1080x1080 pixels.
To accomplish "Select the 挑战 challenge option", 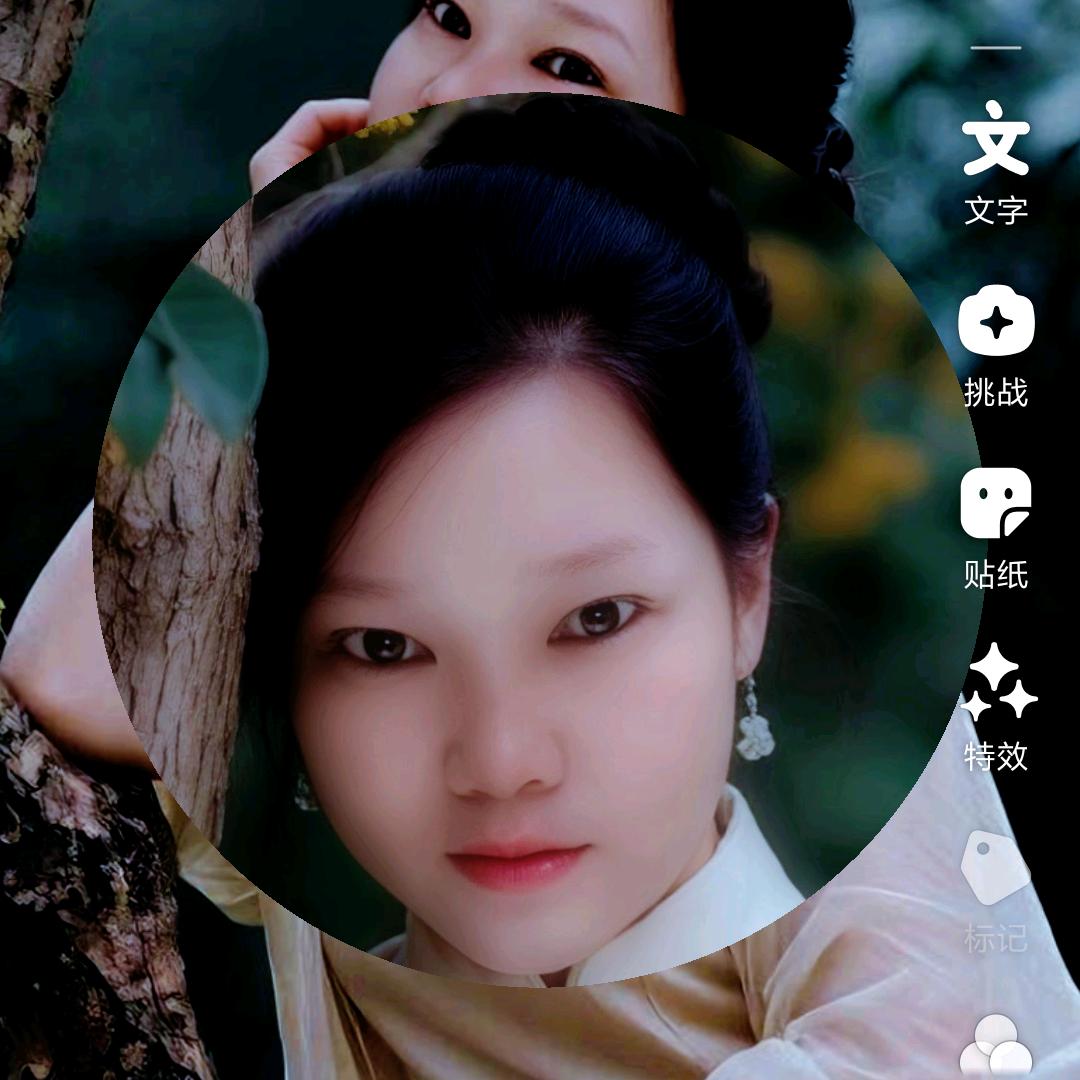I will coord(996,345).
